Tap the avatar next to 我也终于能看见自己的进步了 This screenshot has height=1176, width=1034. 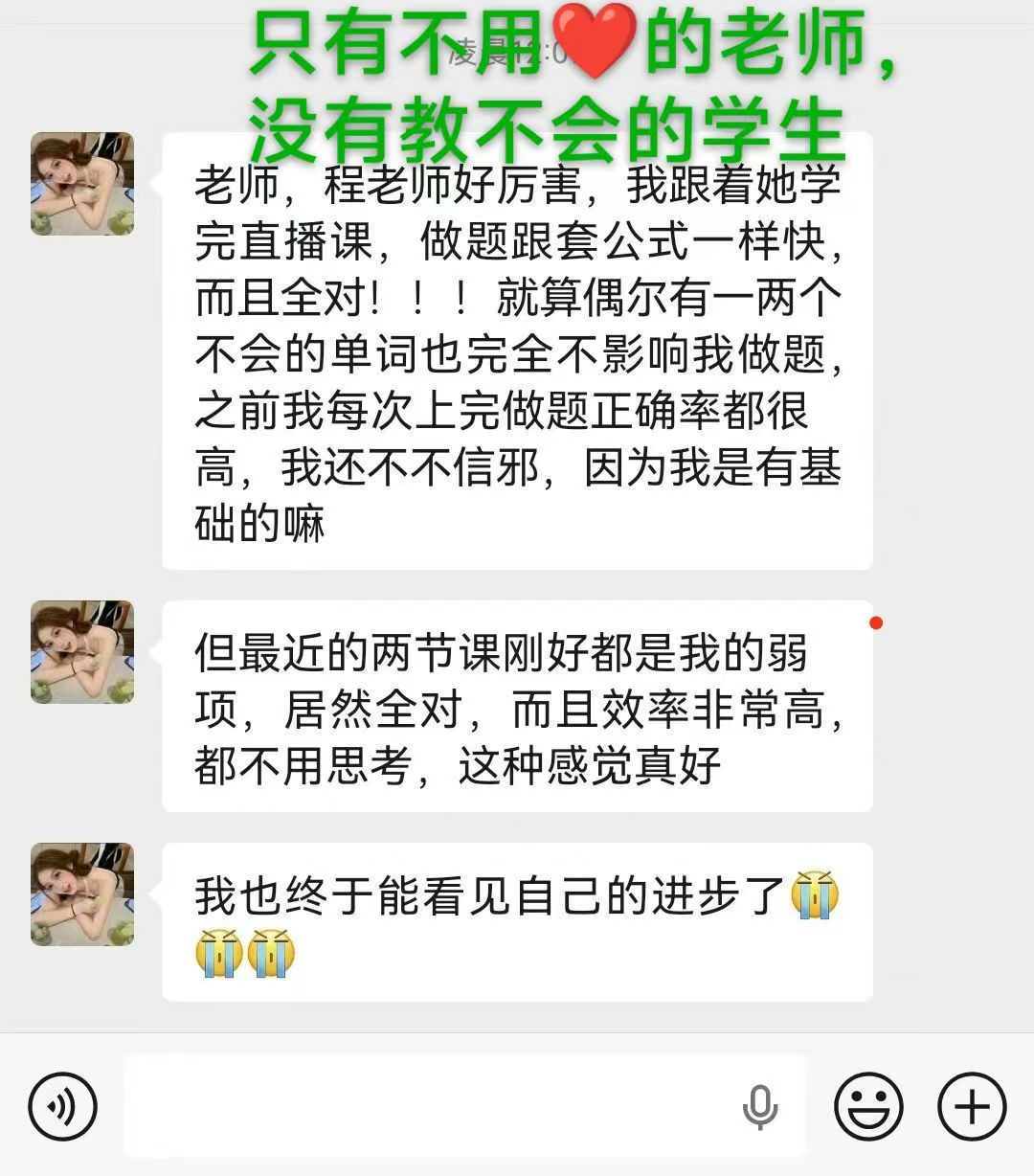point(82,894)
